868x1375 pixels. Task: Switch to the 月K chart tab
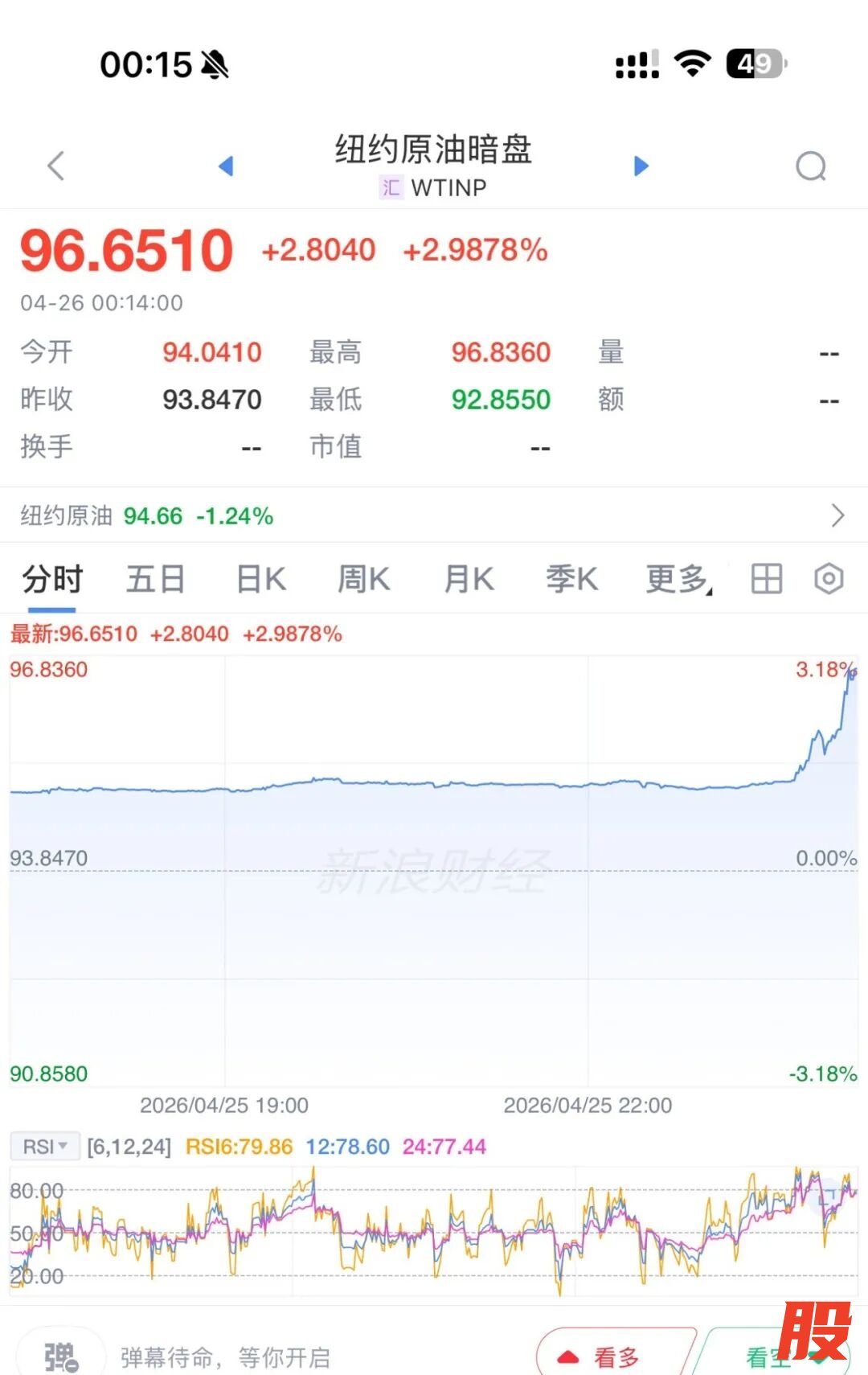pyautogui.click(x=469, y=579)
